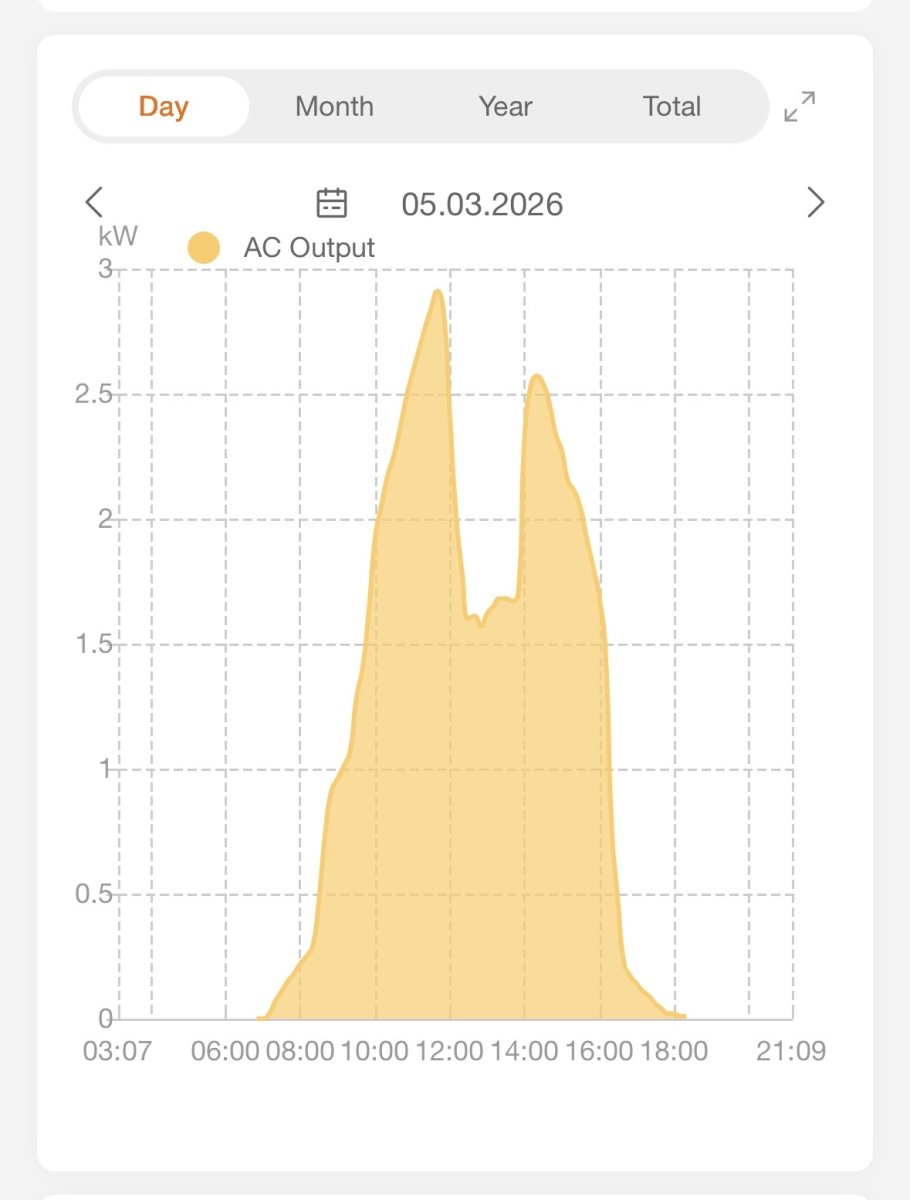Select the Day tab
The image size is (910, 1200).
click(x=163, y=107)
